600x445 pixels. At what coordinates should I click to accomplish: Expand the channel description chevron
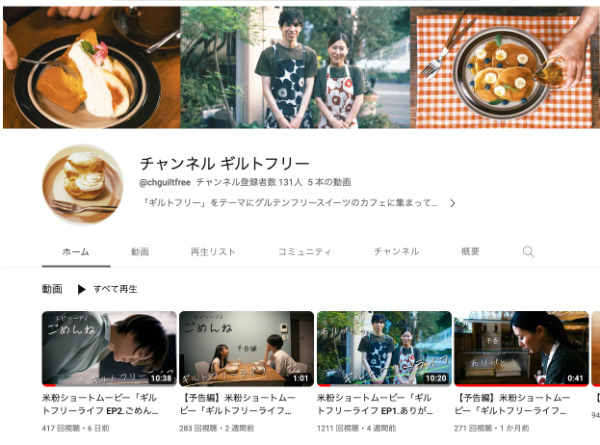(452, 203)
